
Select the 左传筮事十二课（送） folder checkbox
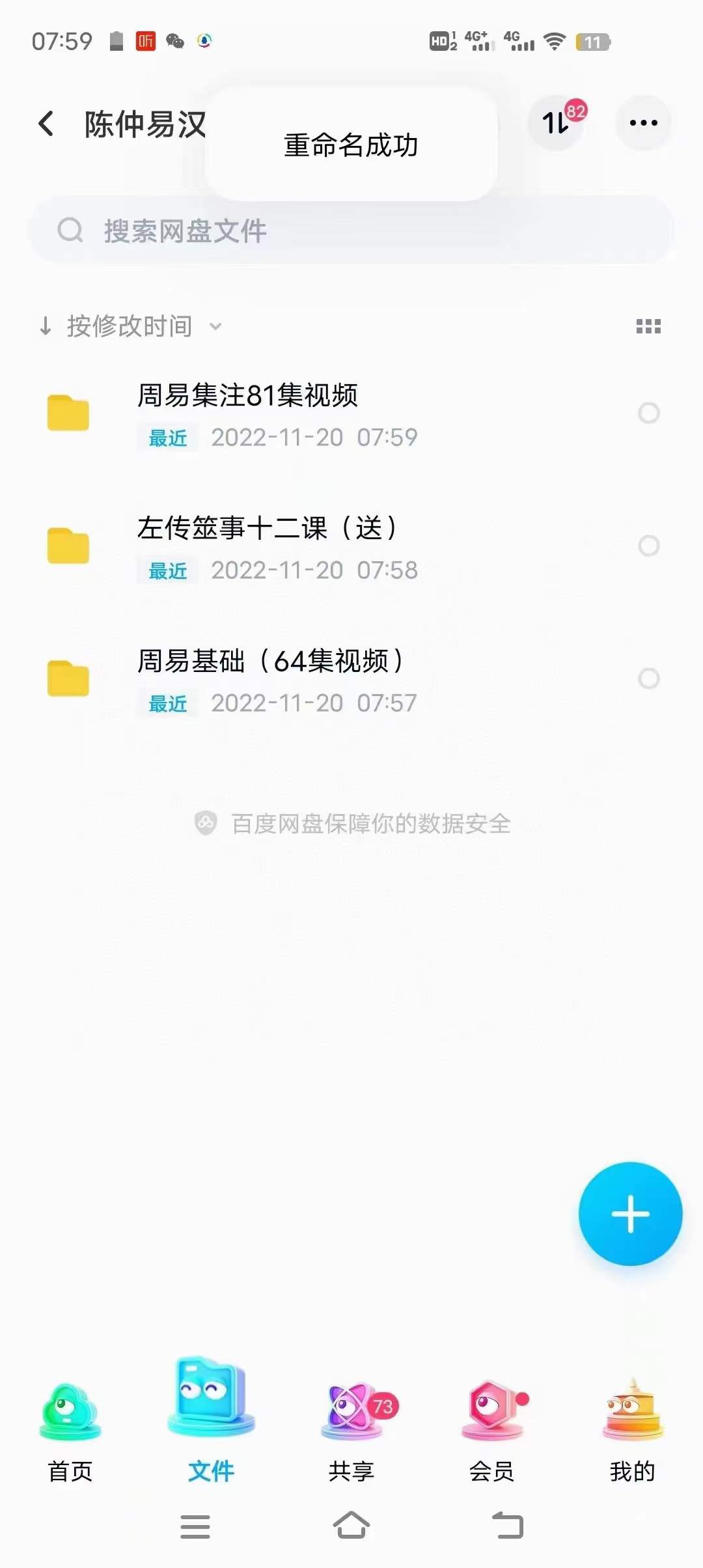[x=648, y=546]
